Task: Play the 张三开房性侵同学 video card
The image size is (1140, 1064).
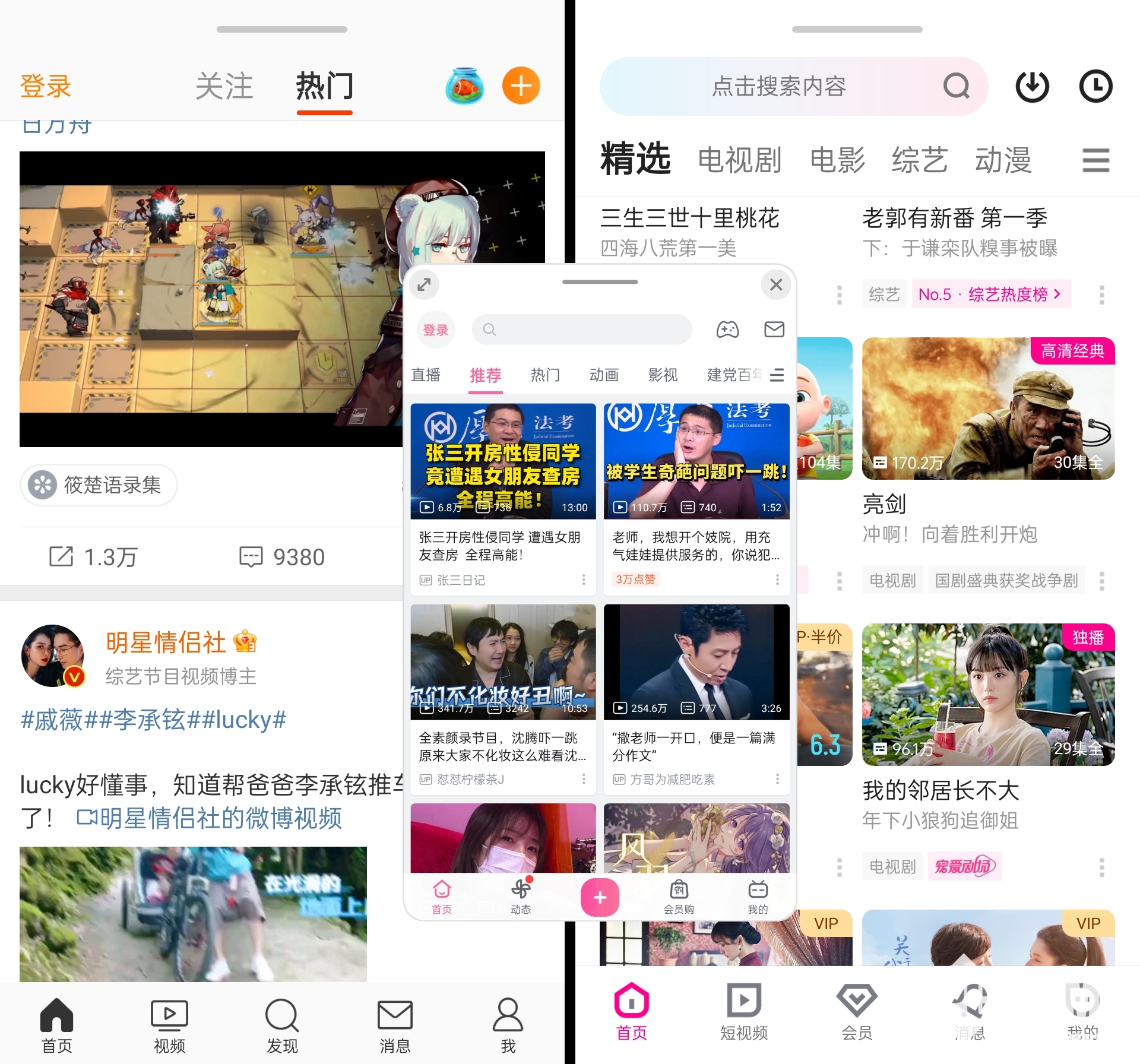Action: (x=503, y=461)
